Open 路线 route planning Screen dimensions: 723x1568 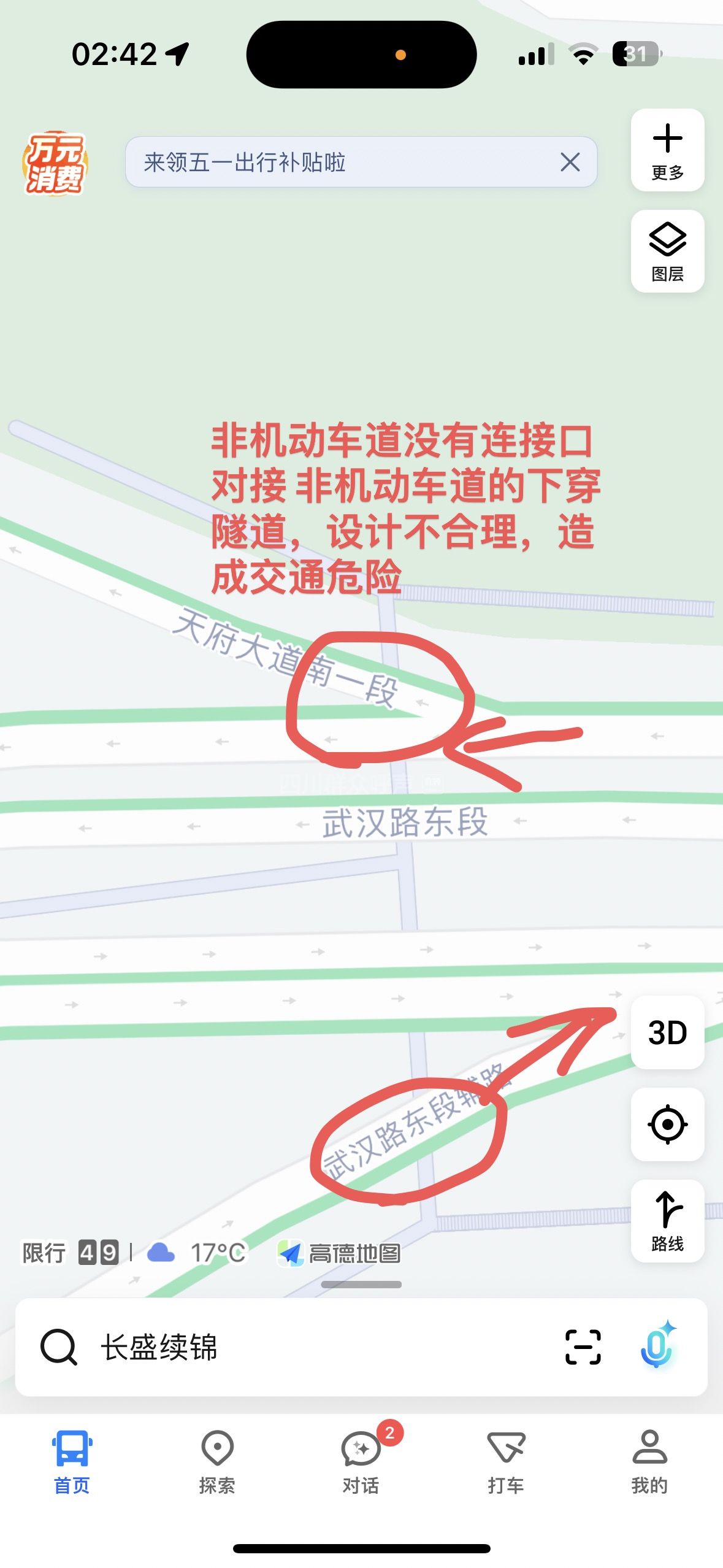tap(667, 1220)
